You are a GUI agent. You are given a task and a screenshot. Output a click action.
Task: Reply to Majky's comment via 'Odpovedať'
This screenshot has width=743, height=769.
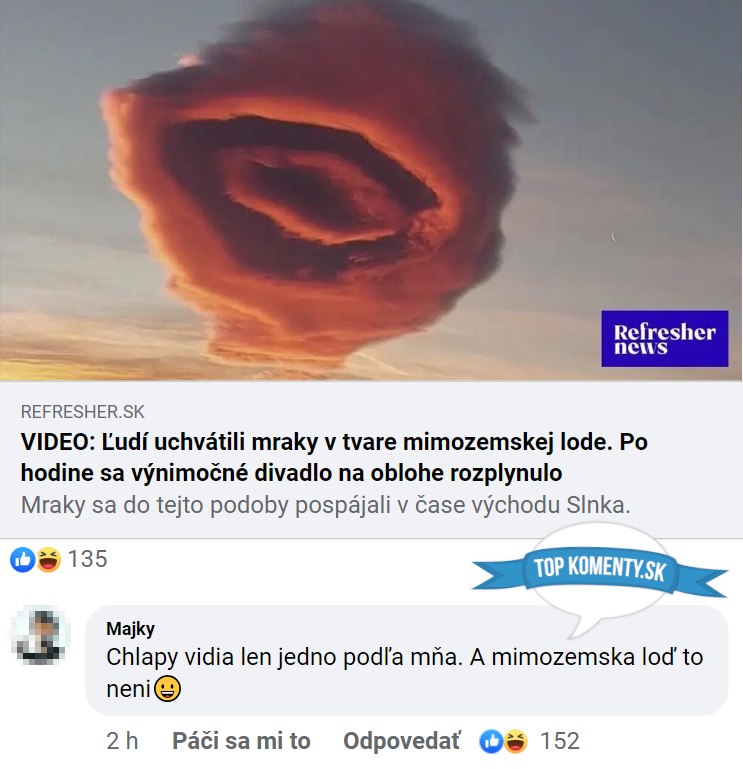[x=402, y=741]
